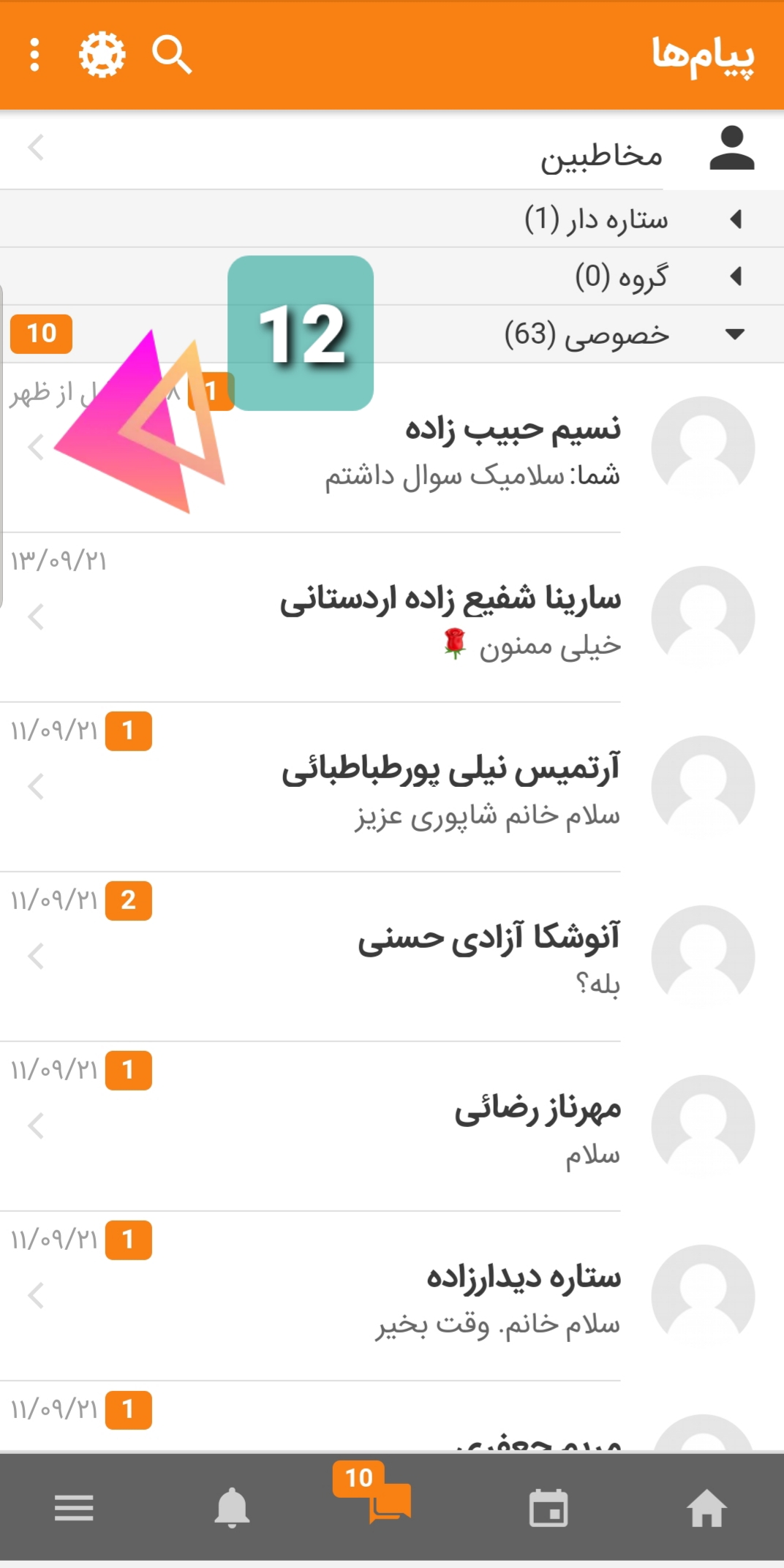Open the hamburger menu tab
This screenshot has width=784, height=1568.
click(x=74, y=1508)
